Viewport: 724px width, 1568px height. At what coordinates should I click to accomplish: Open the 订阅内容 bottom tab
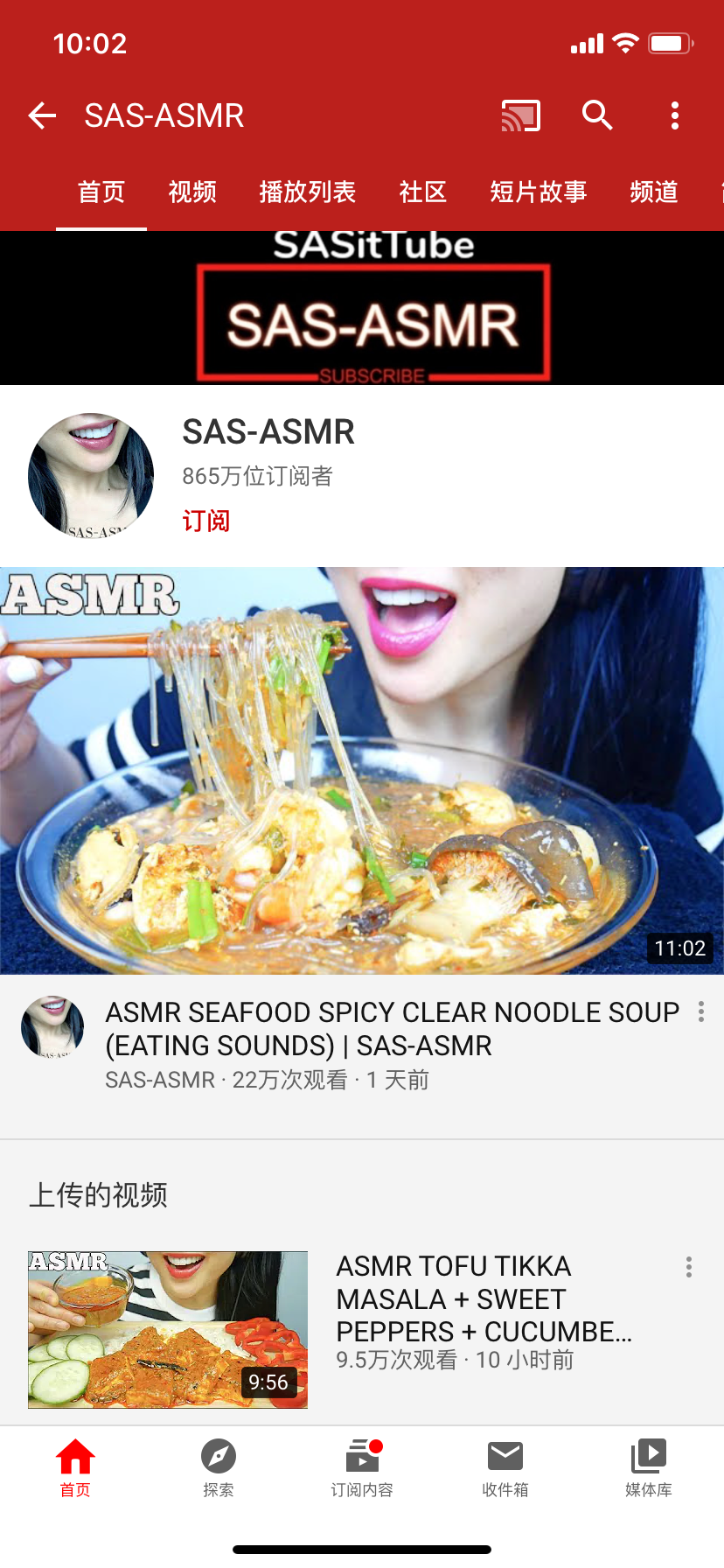click(362, 1466)
